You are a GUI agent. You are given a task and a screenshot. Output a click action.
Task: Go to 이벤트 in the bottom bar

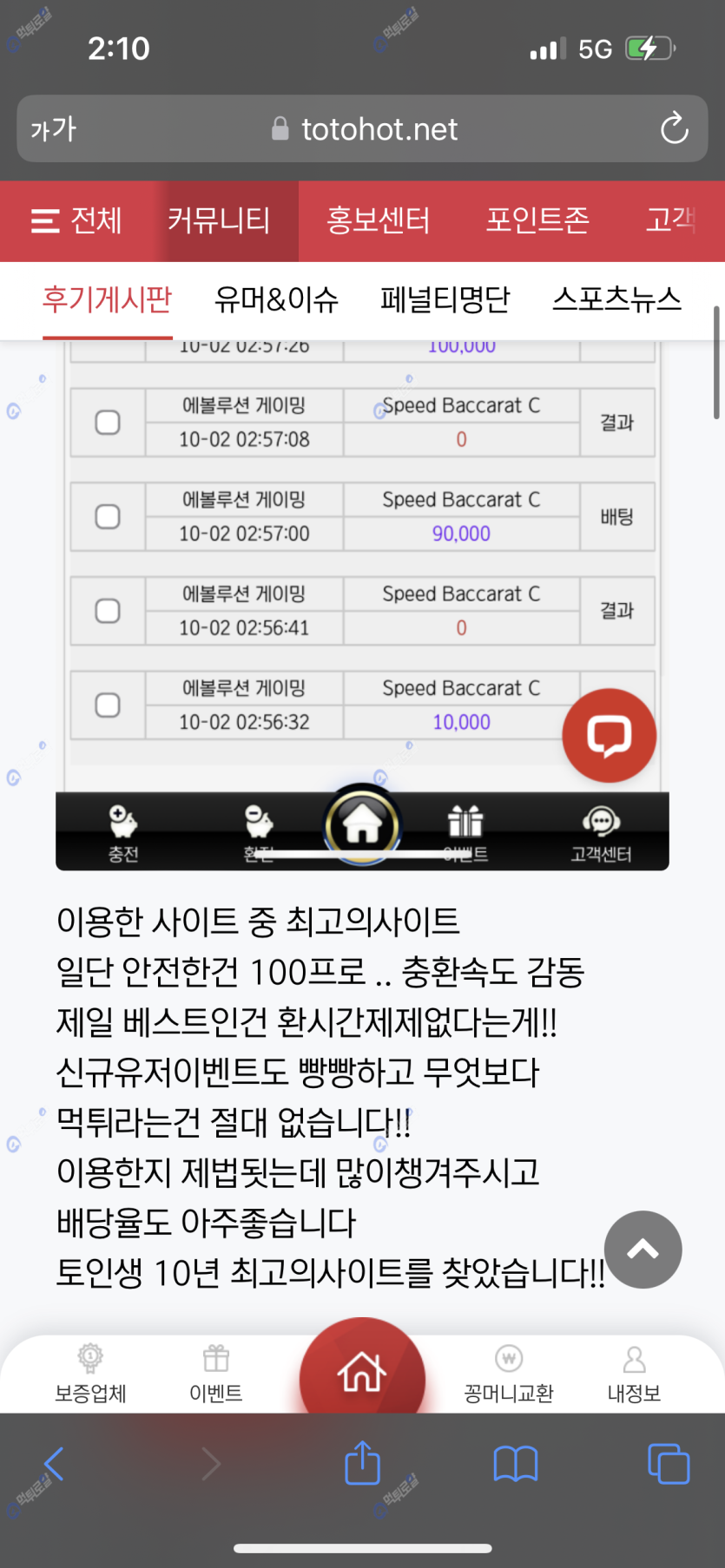point(216,1373)
